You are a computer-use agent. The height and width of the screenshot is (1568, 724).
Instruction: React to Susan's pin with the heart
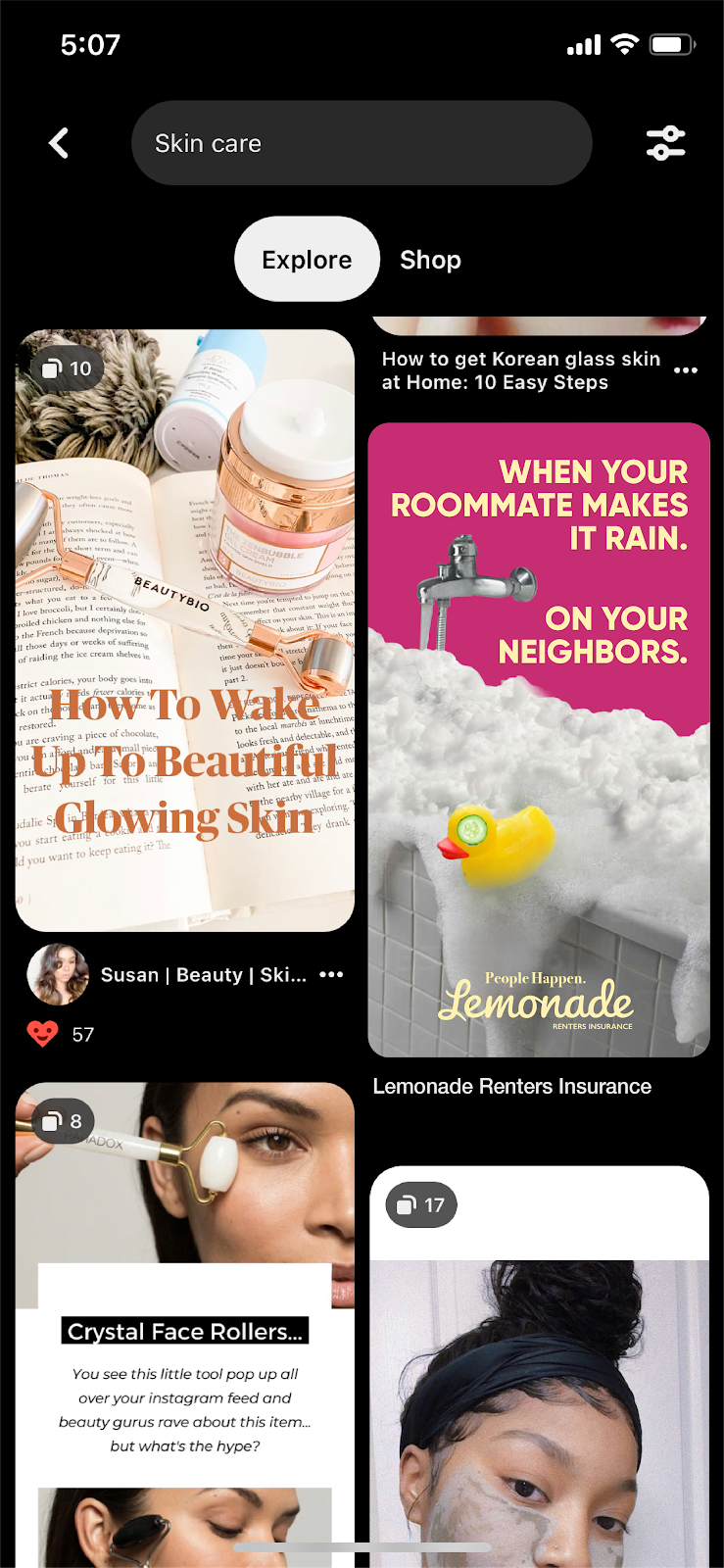(x=43, y=1034)
